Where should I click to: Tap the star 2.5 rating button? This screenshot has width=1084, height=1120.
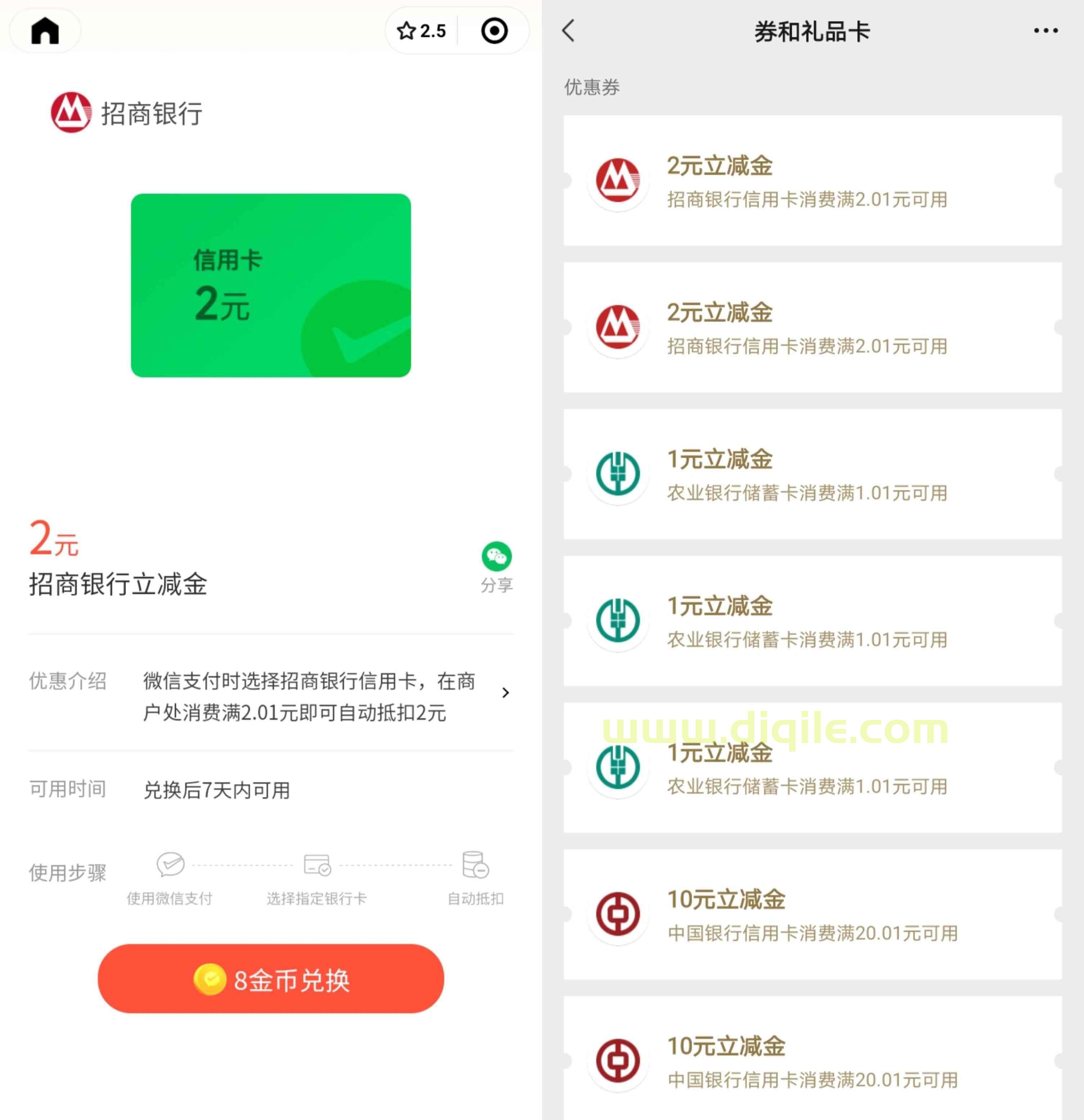click(421, 31)
